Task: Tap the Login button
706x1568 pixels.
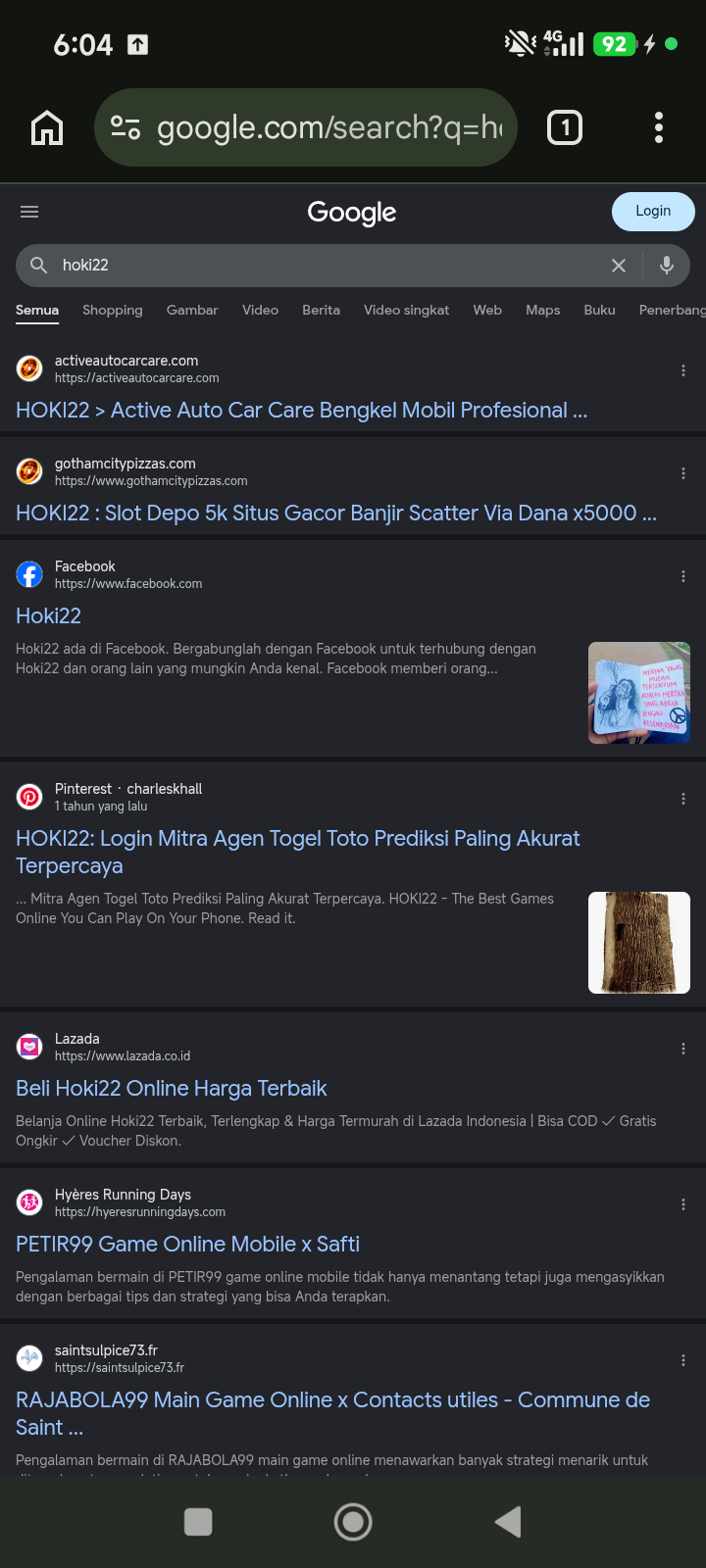Action: point(653,212)
